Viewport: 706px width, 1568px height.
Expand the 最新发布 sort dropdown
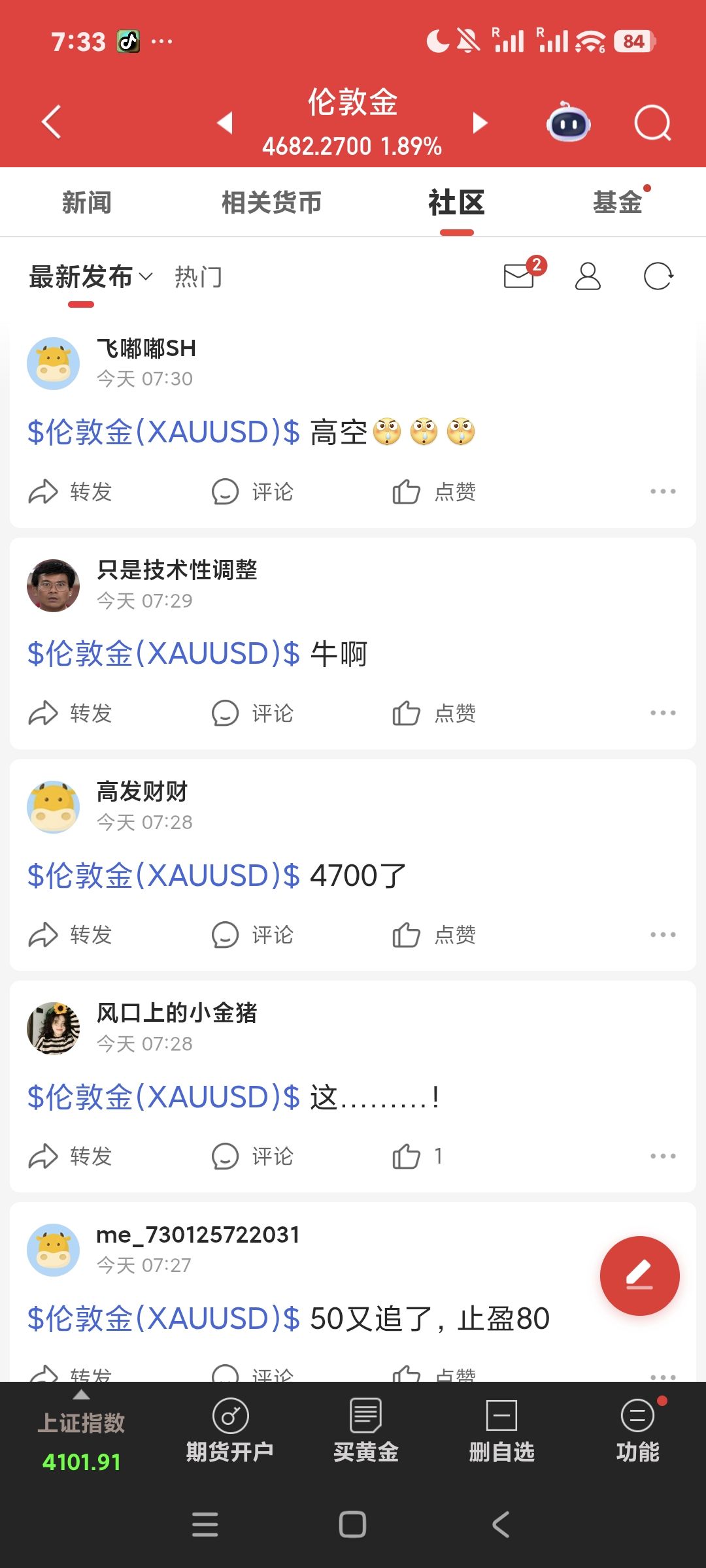click(91, 277)
